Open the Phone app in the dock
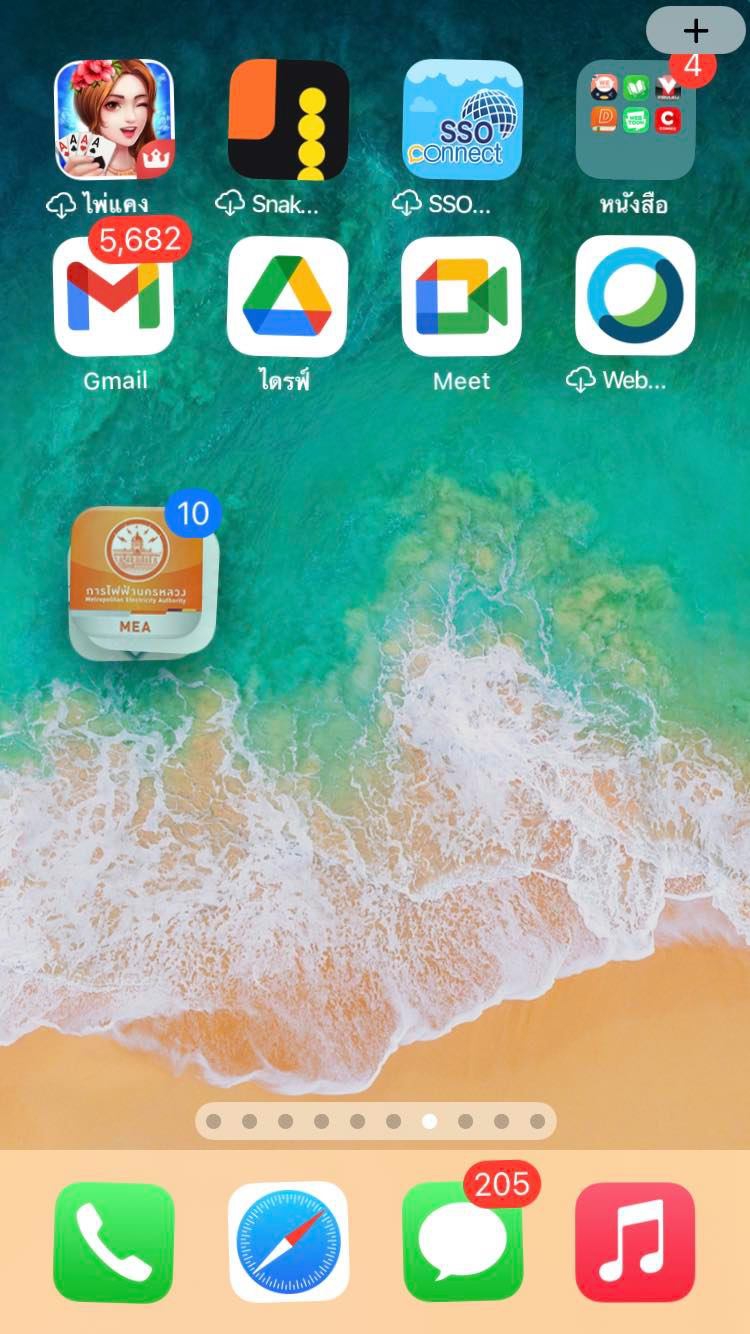 [113, 1242]
